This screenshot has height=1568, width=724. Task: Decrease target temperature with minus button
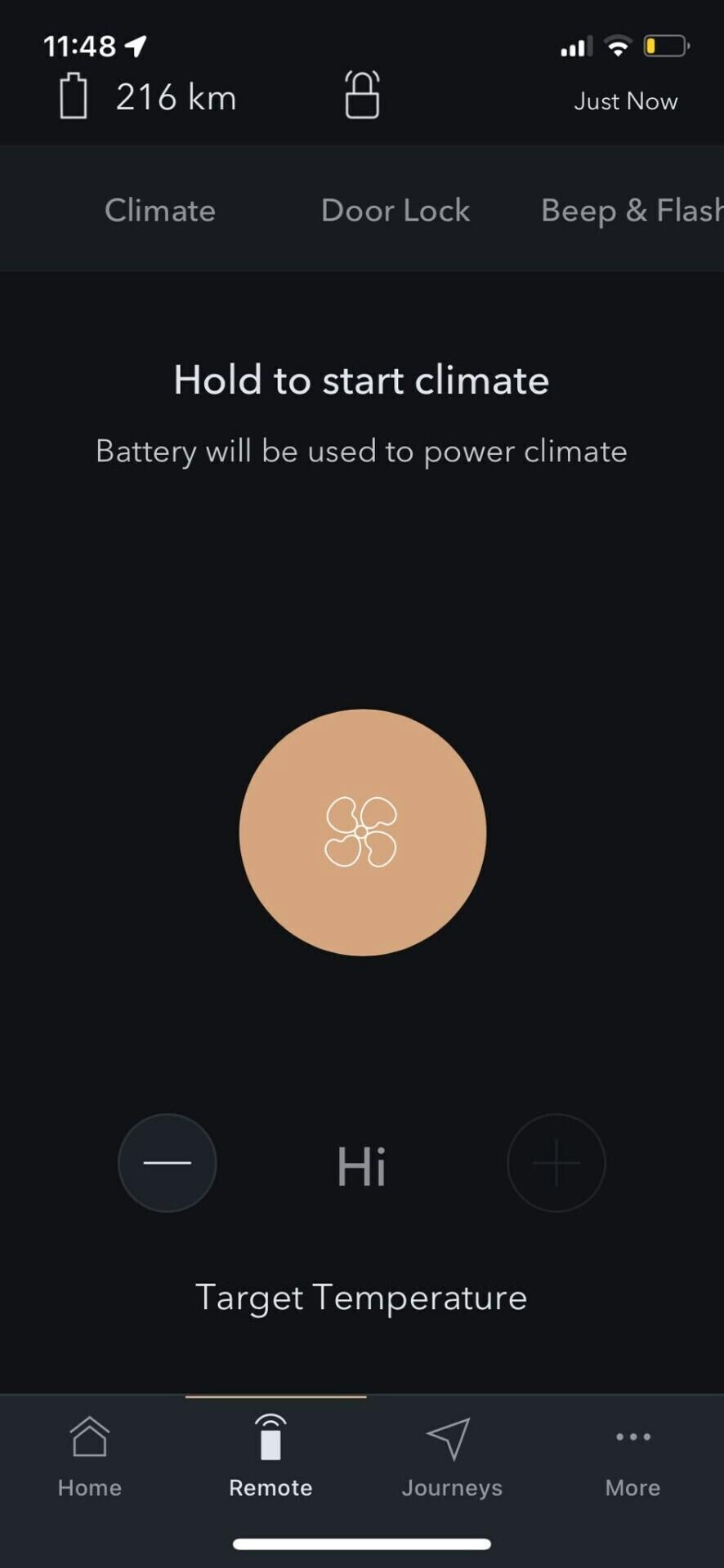(168, 1163)
